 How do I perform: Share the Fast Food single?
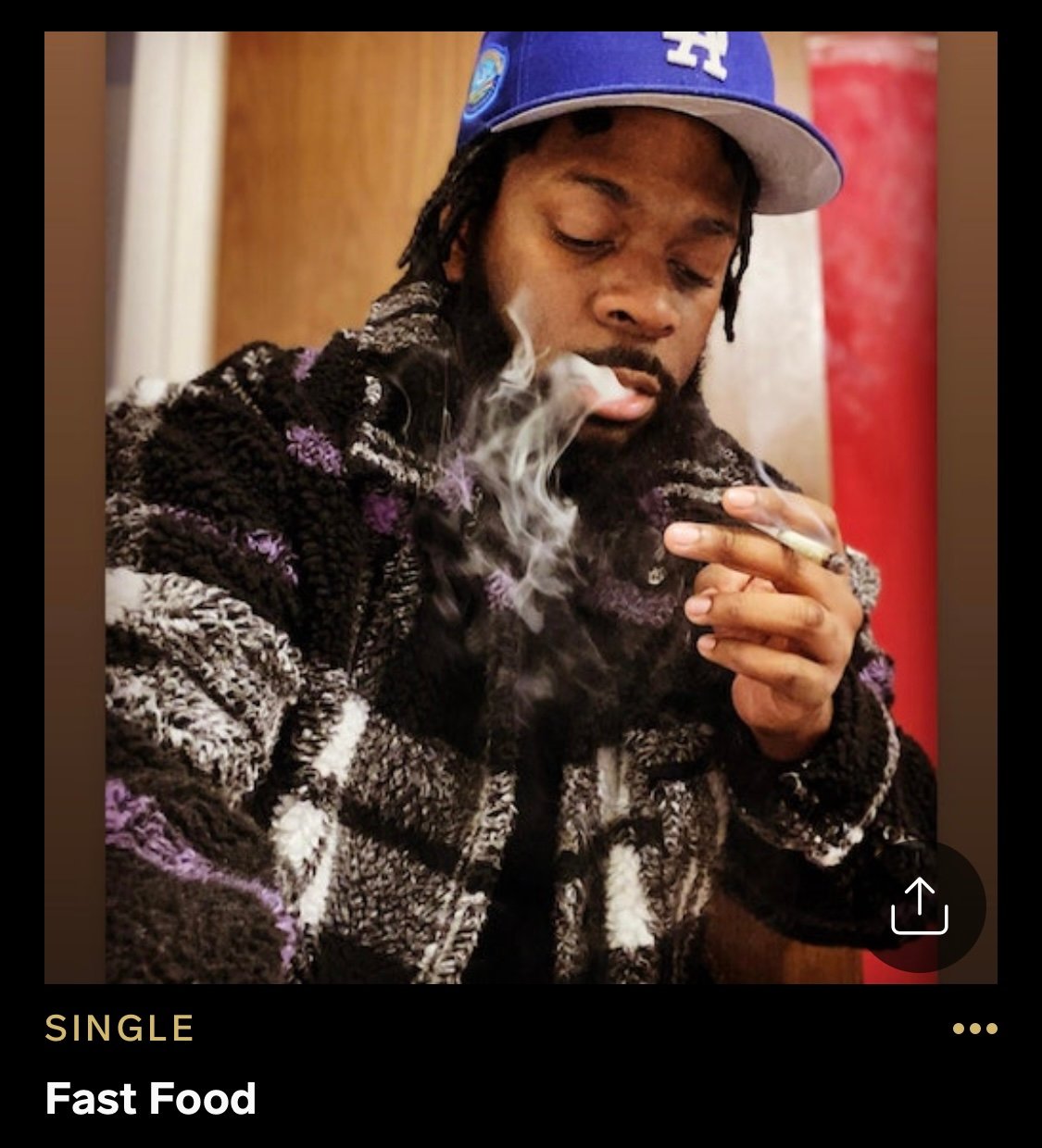(x=919, y=906)
